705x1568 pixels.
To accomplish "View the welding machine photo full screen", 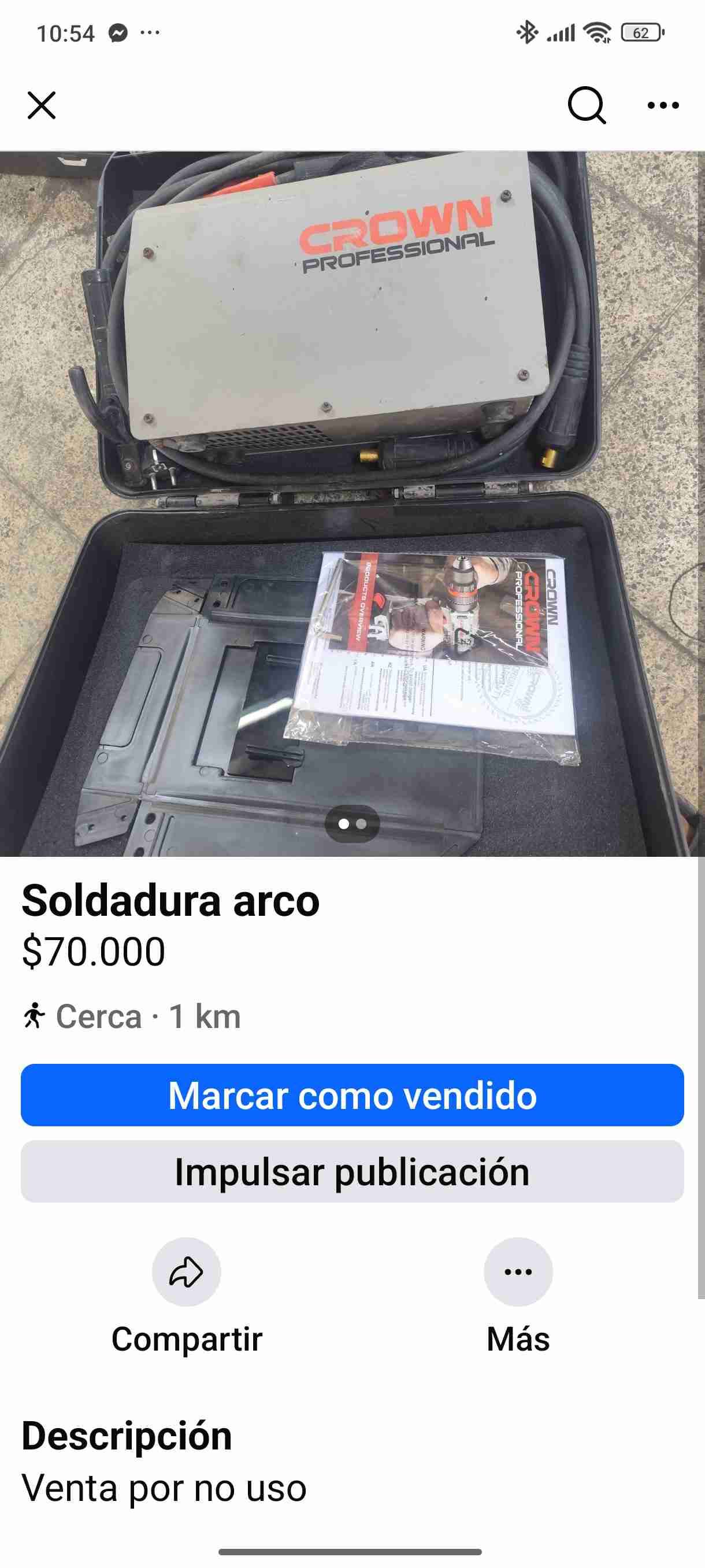I will point(352,503).
